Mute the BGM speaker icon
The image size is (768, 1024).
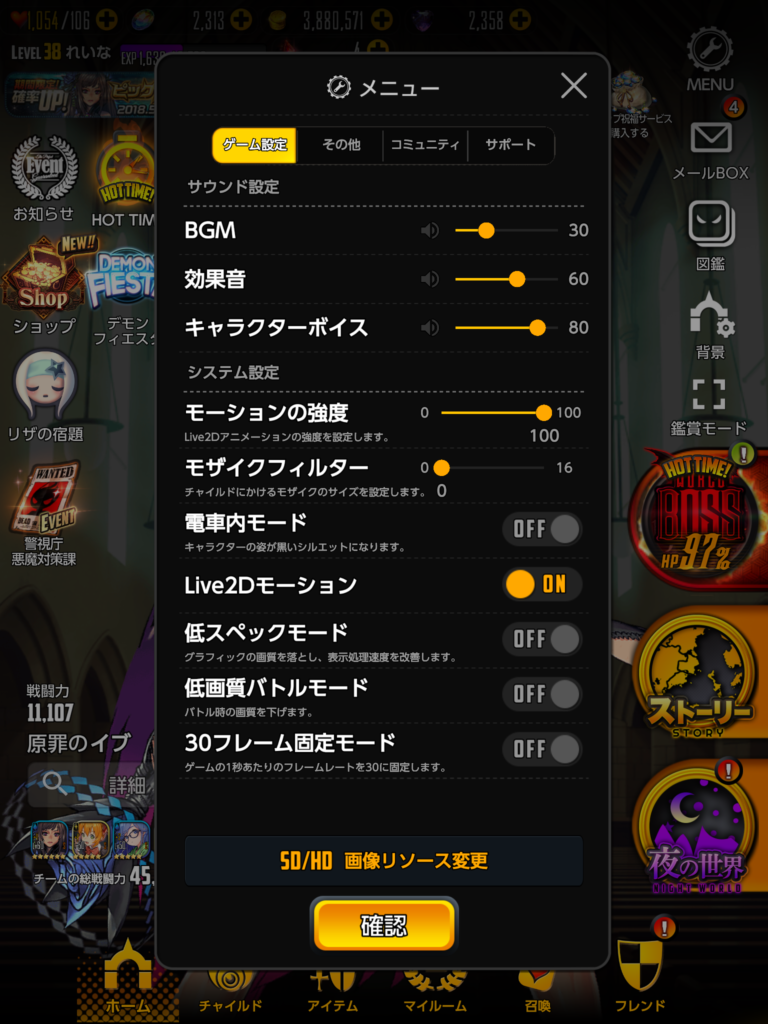coord(430,231)
